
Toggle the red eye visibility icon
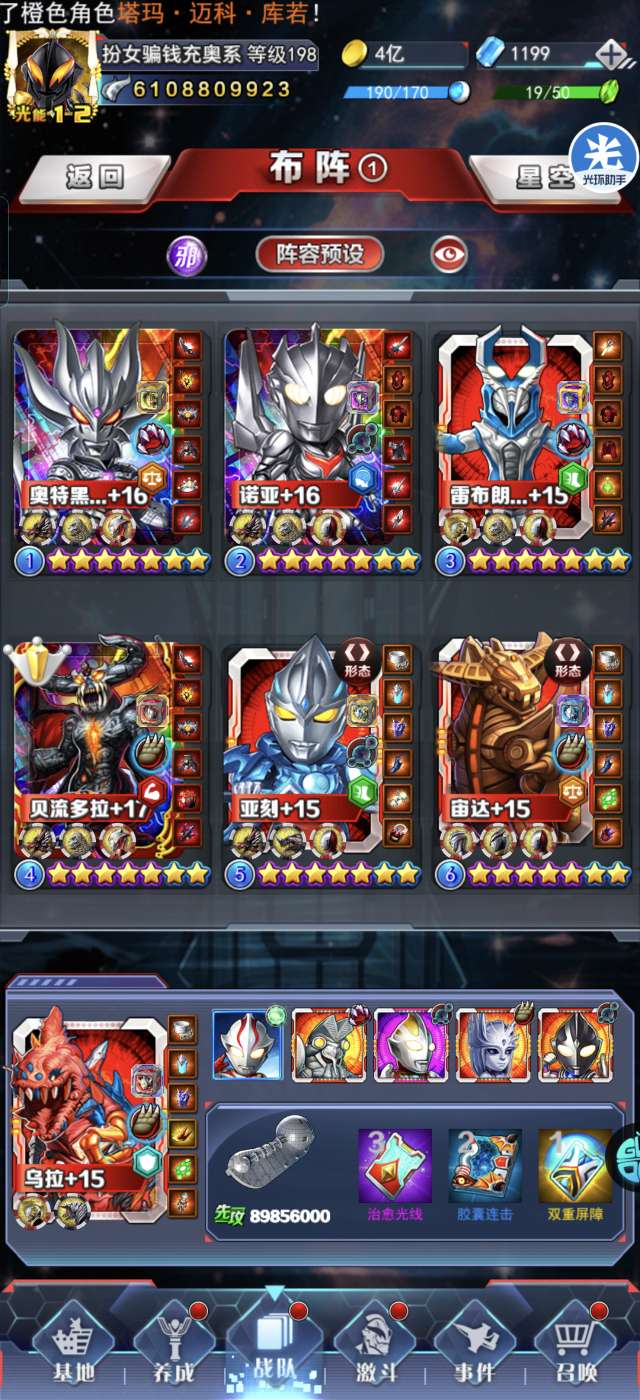pos(450,254)
